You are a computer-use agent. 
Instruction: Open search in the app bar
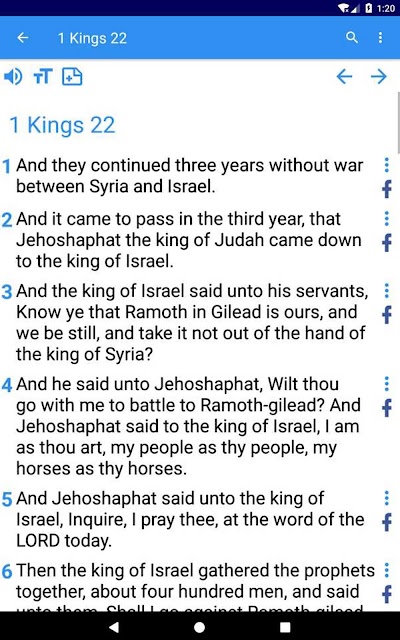tap(351, 38)
